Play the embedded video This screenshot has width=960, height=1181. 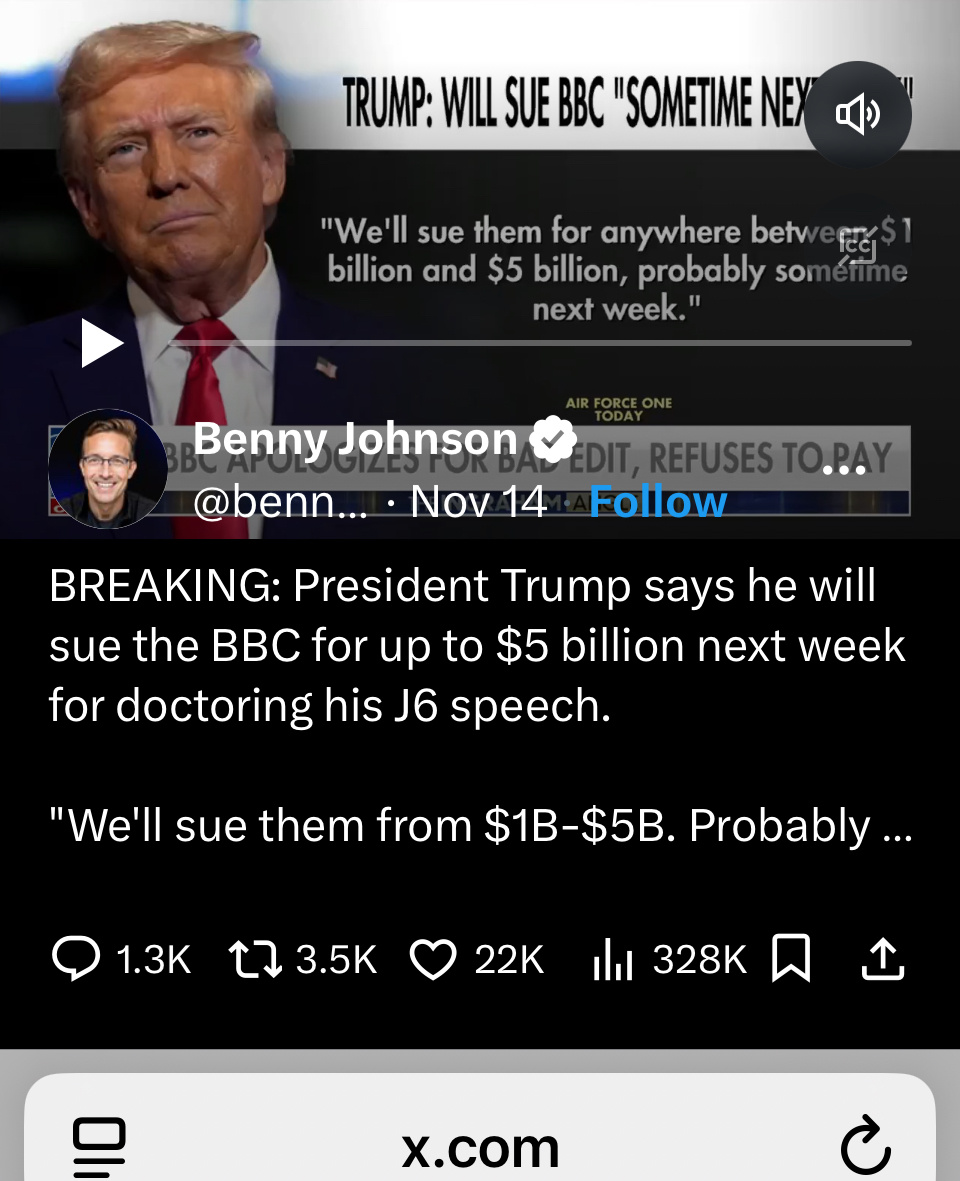point(101,344)
